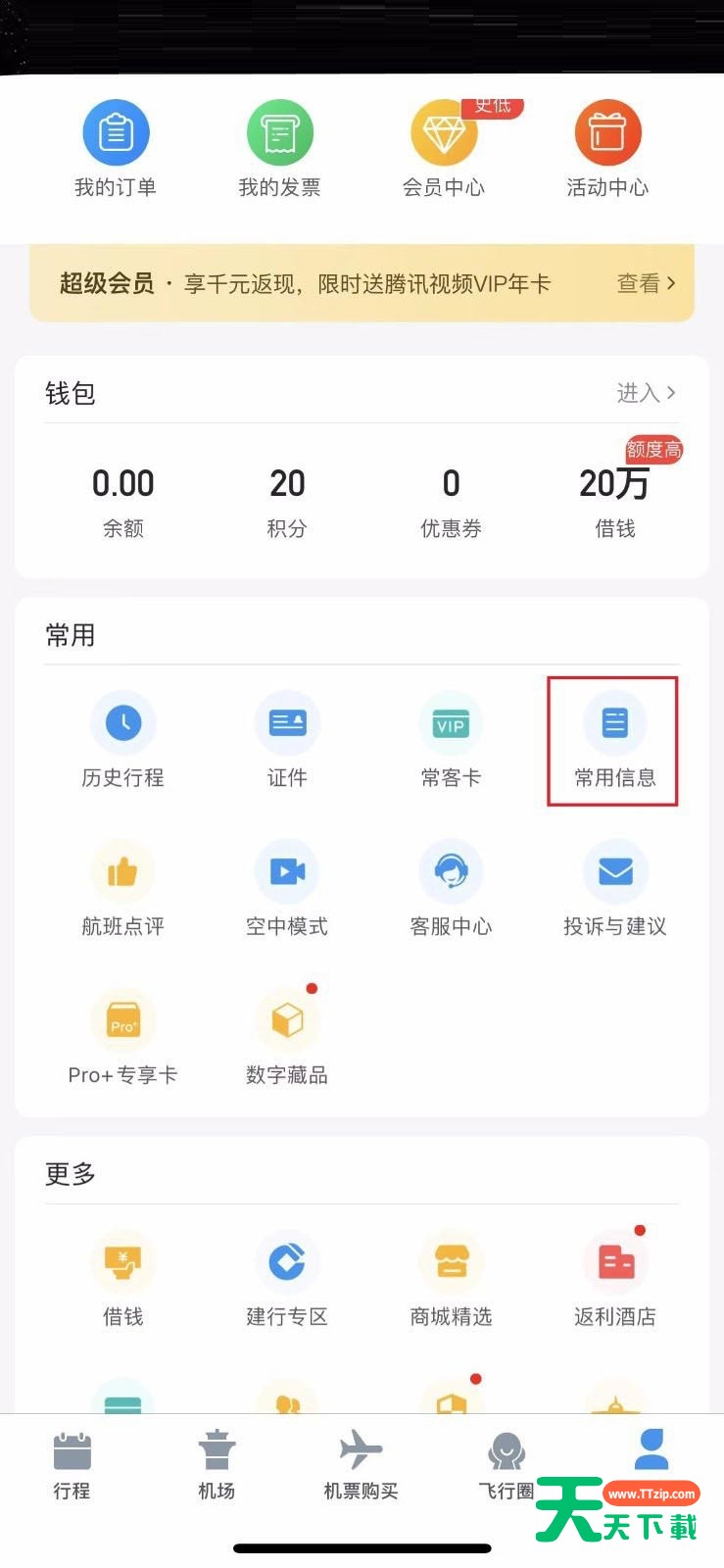Open 借钱 20万 loan option in the wallet

coord(614,502)
